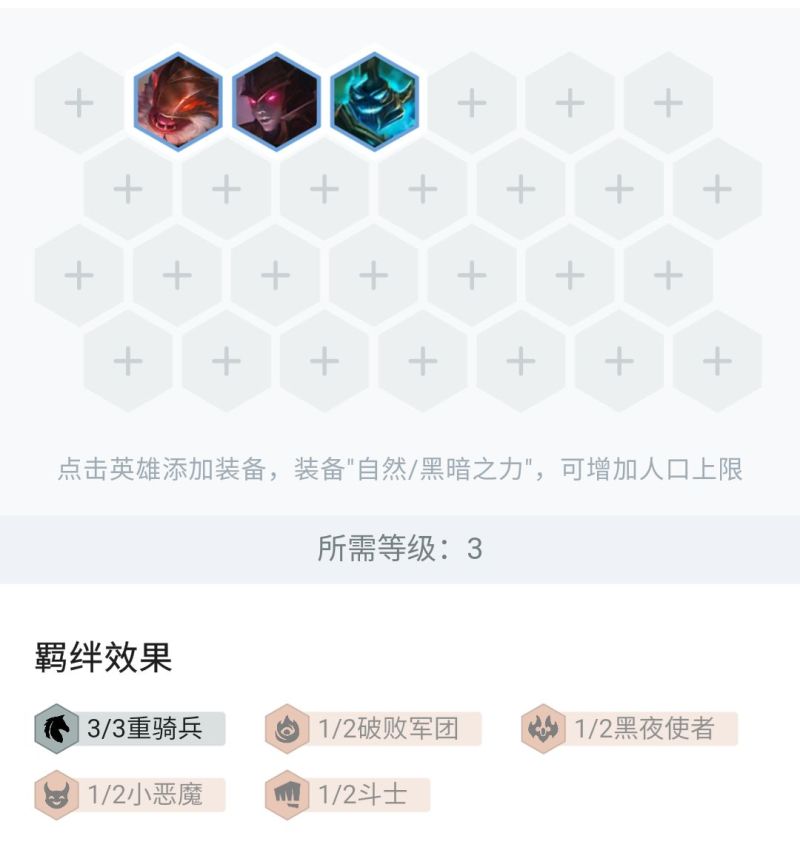800x850 pixels.
Task: Add a hero to the empty slot beside the teal champion
Action: click(x=471, y=102)
